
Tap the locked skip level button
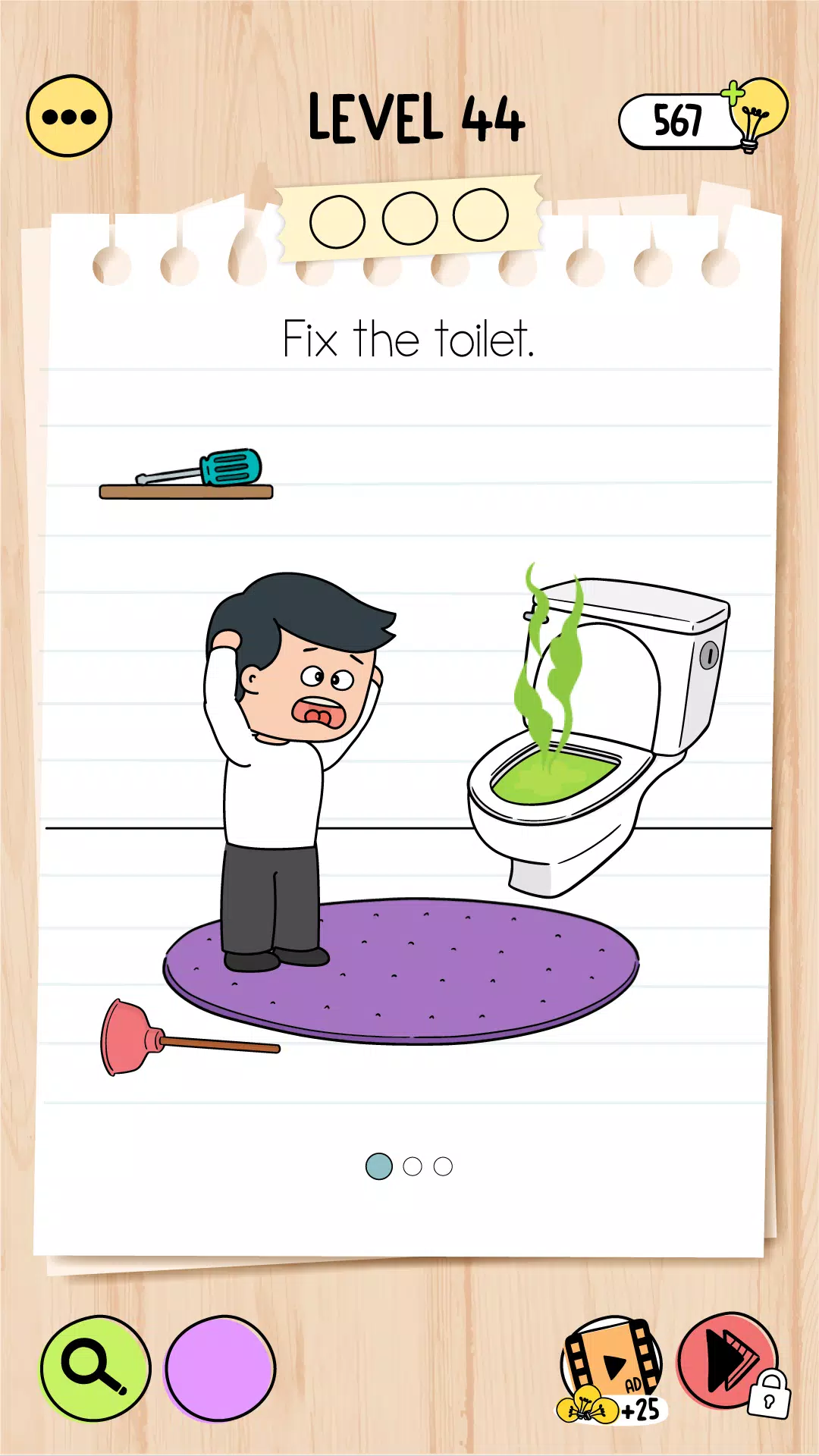tap(730, 1362)
